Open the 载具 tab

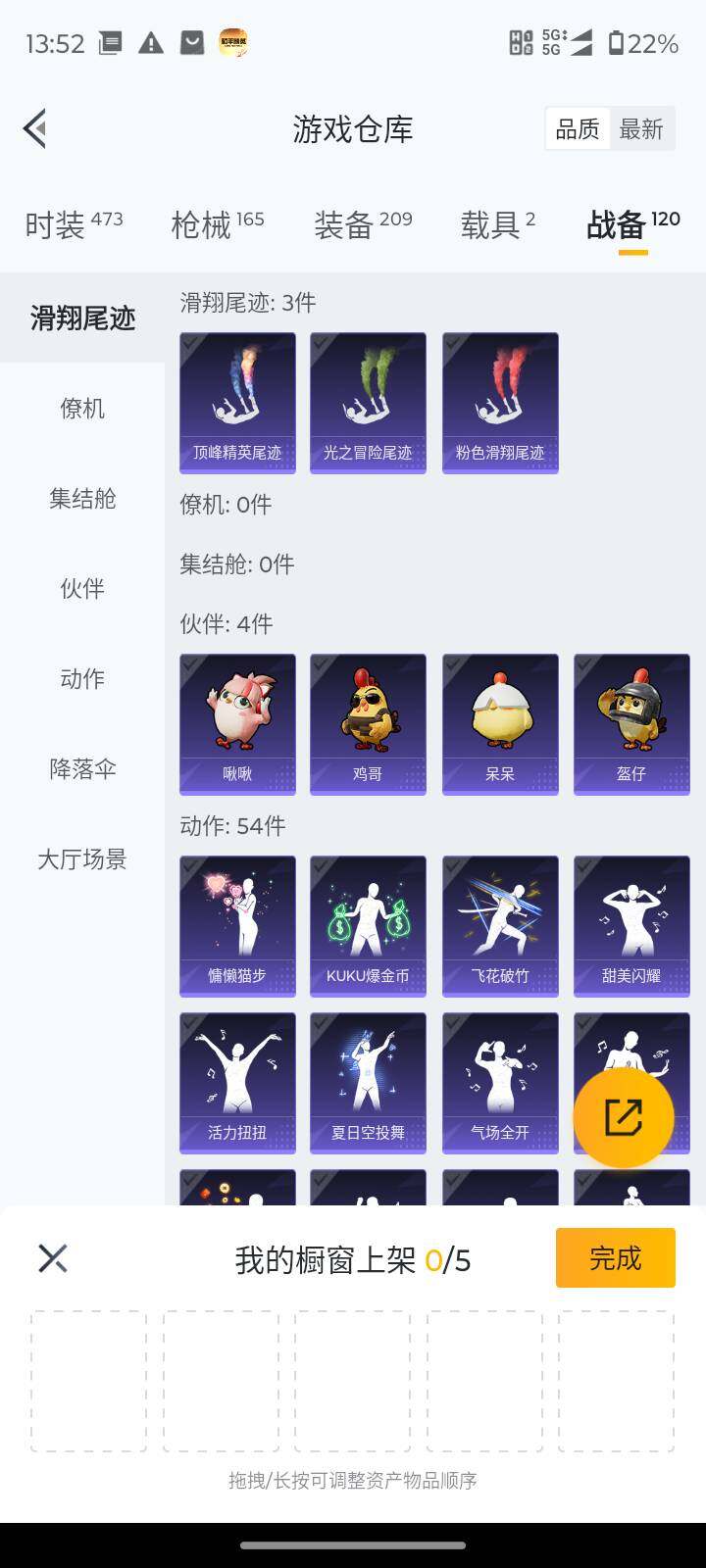[x=493, y=223]
